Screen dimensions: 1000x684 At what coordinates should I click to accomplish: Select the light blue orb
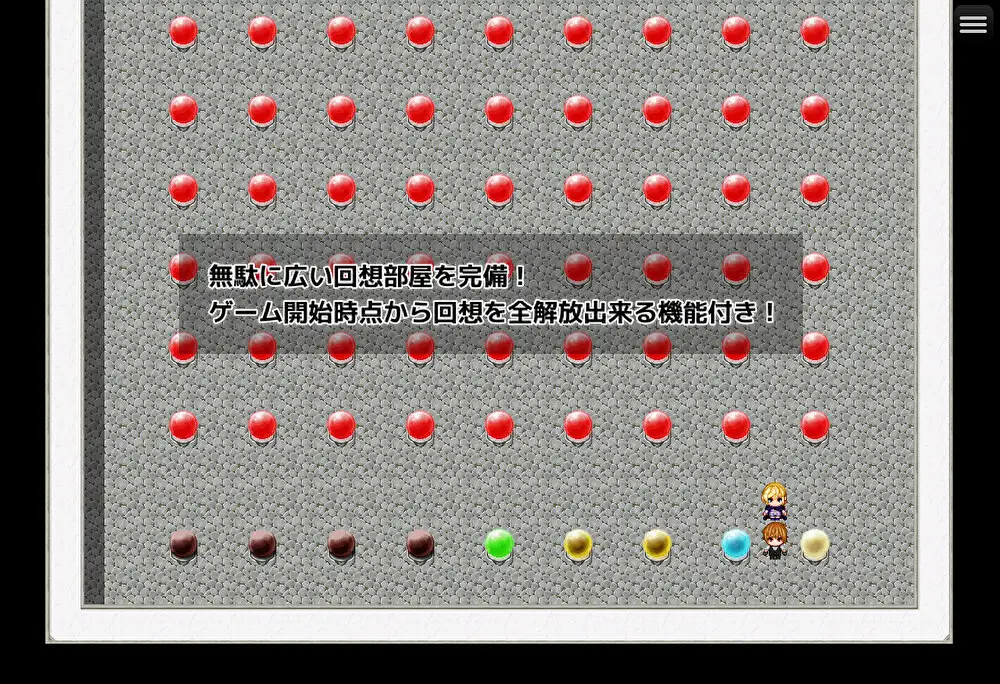pyautogui.click(x=736, y=544)
